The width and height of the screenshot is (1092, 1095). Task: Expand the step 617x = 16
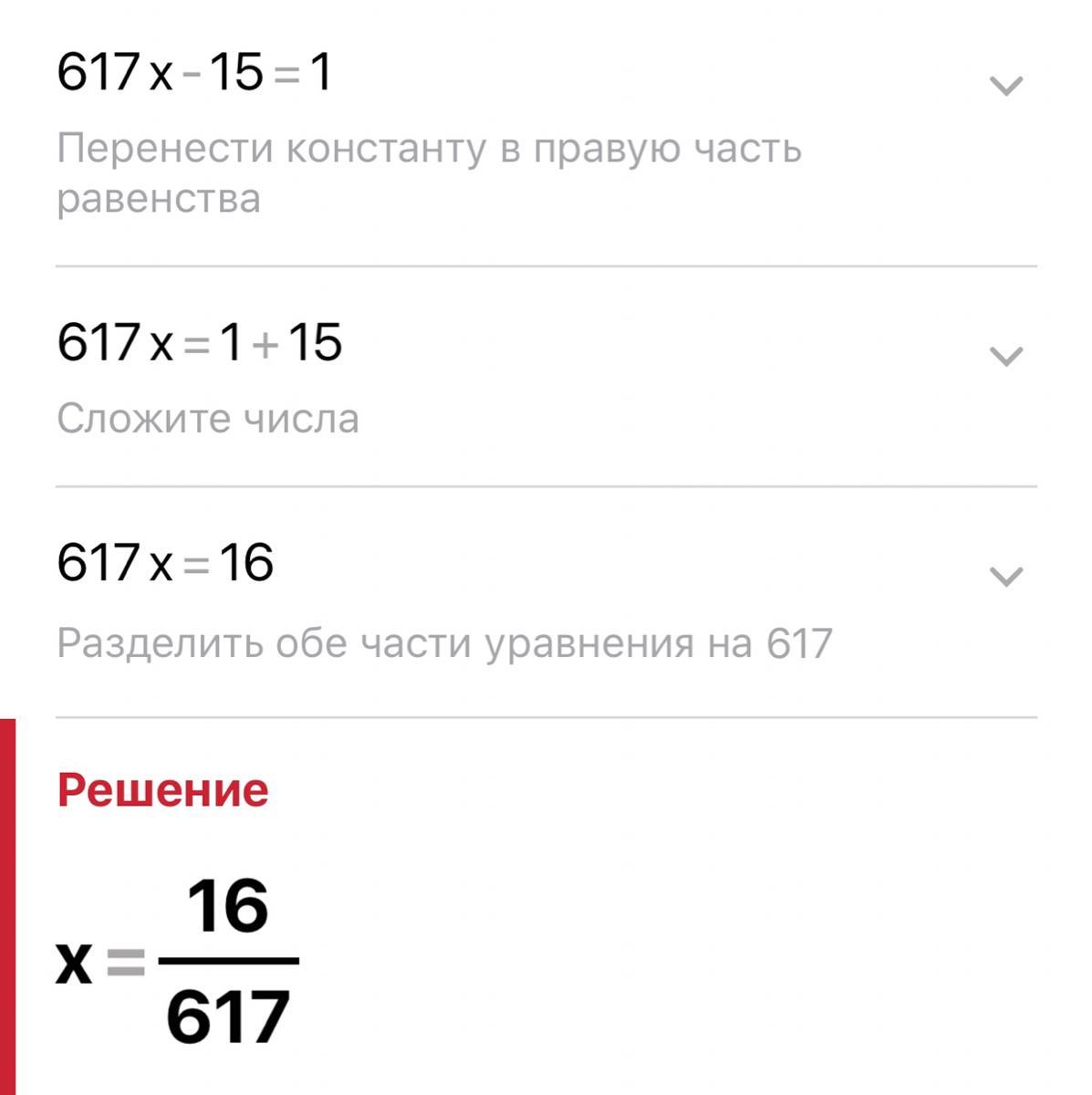tap(1005, 577)
